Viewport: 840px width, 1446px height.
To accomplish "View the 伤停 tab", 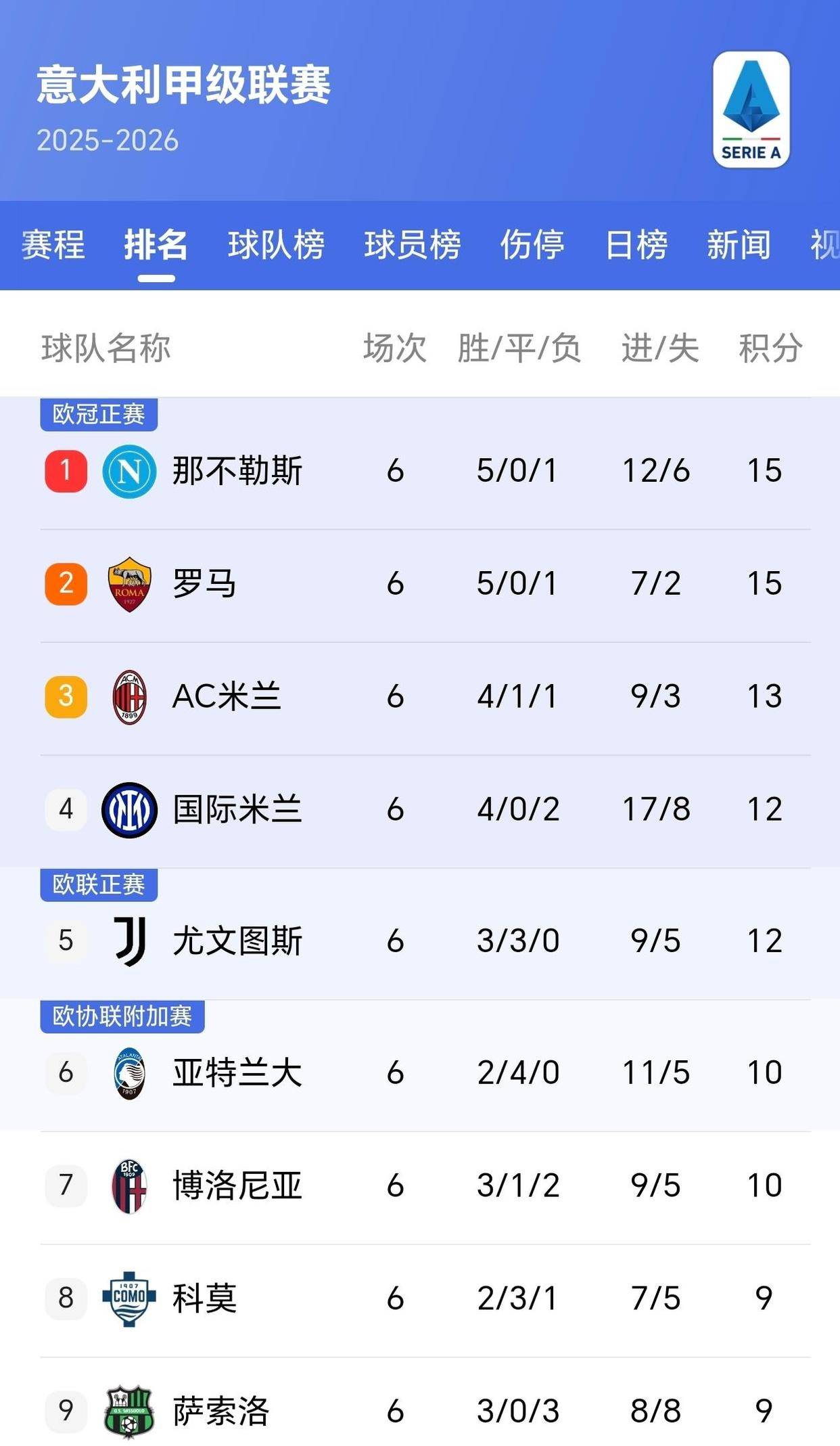I will [x=532, y=244].
